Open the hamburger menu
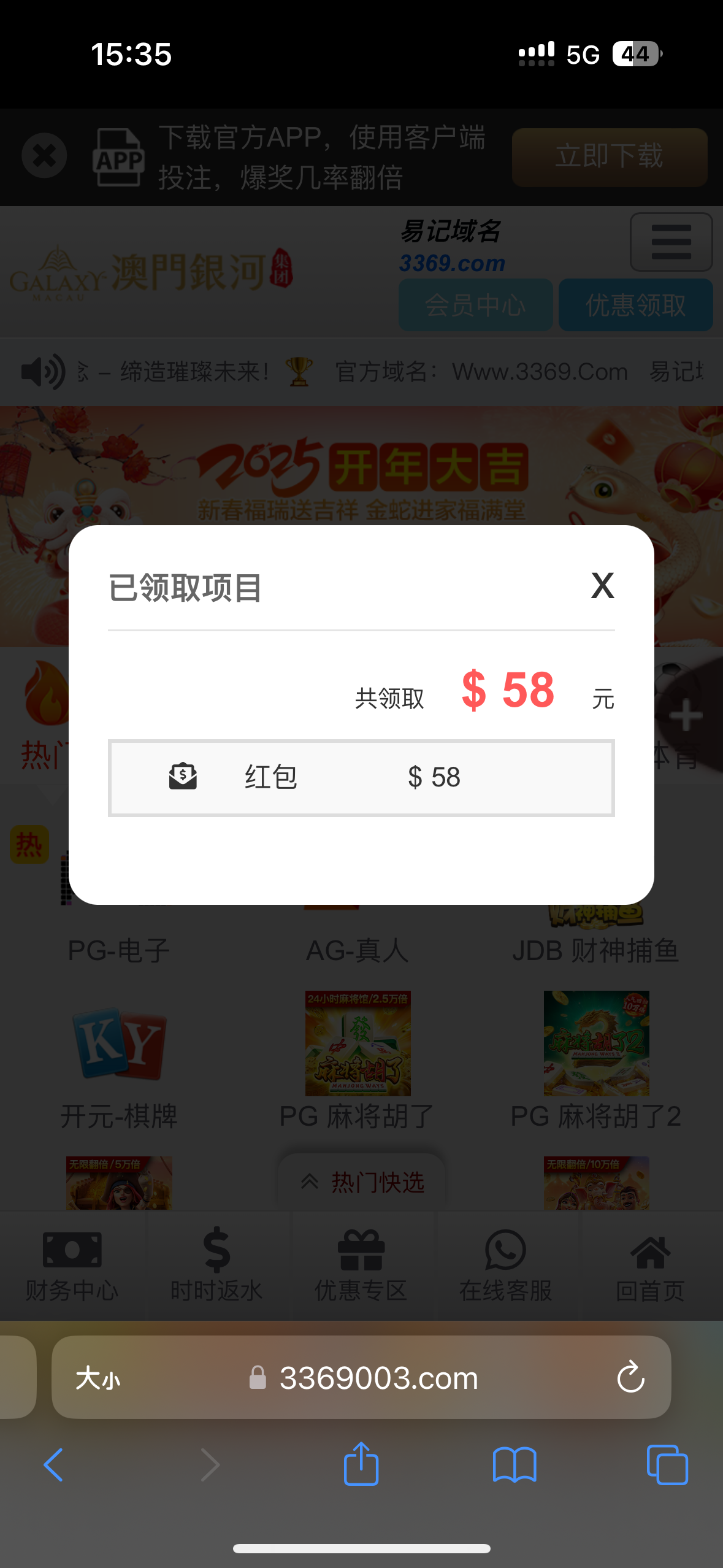Image resolution: width=723 pixels, height=1568 pixels. (x=671, y=242)
